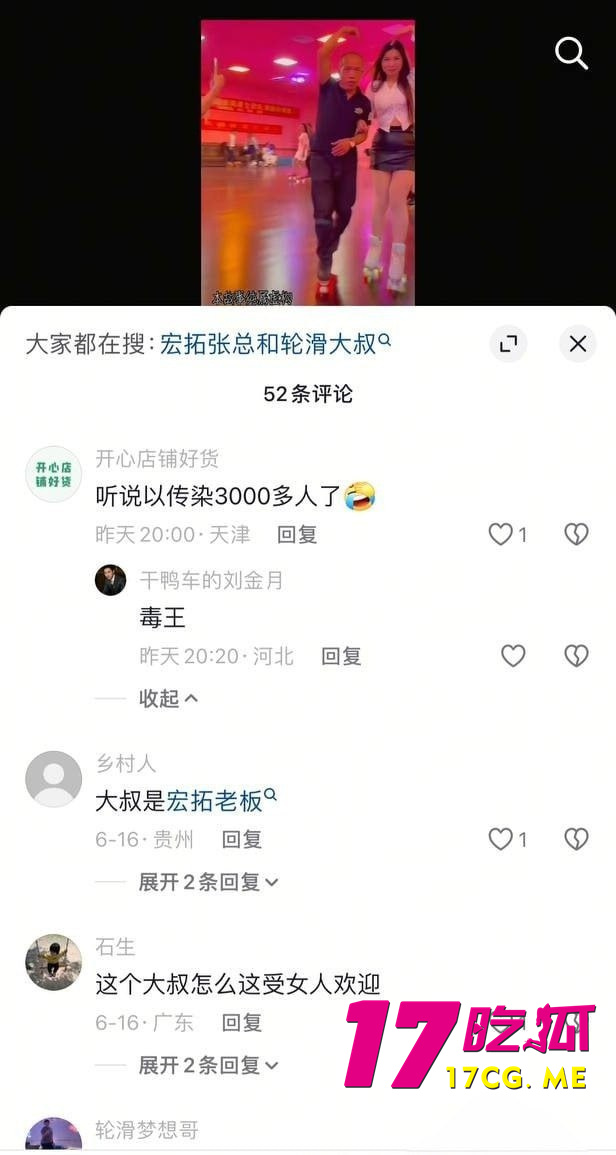Close the comments panel
This screenshot has width=616, height=1155.
point(577,344)
